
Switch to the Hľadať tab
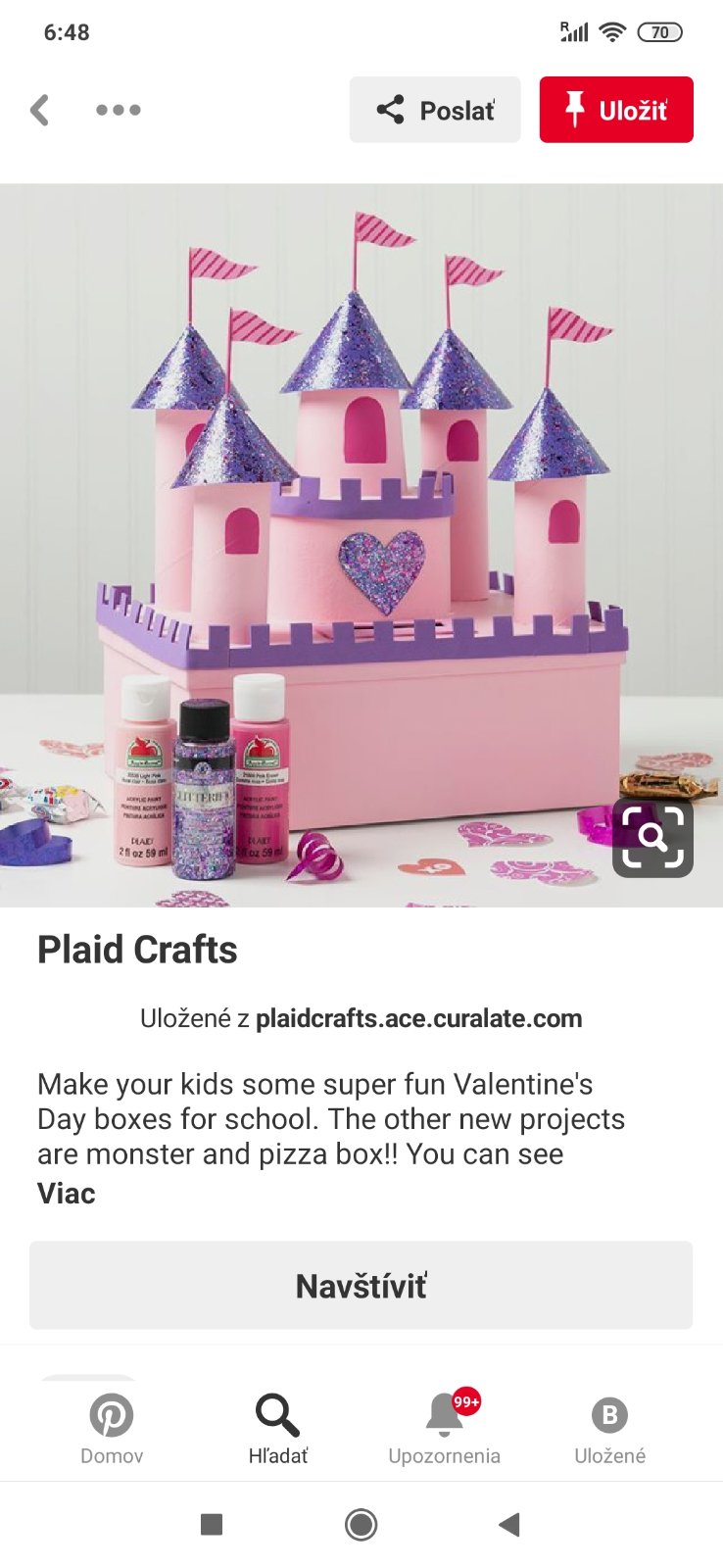click(278, 1429)
